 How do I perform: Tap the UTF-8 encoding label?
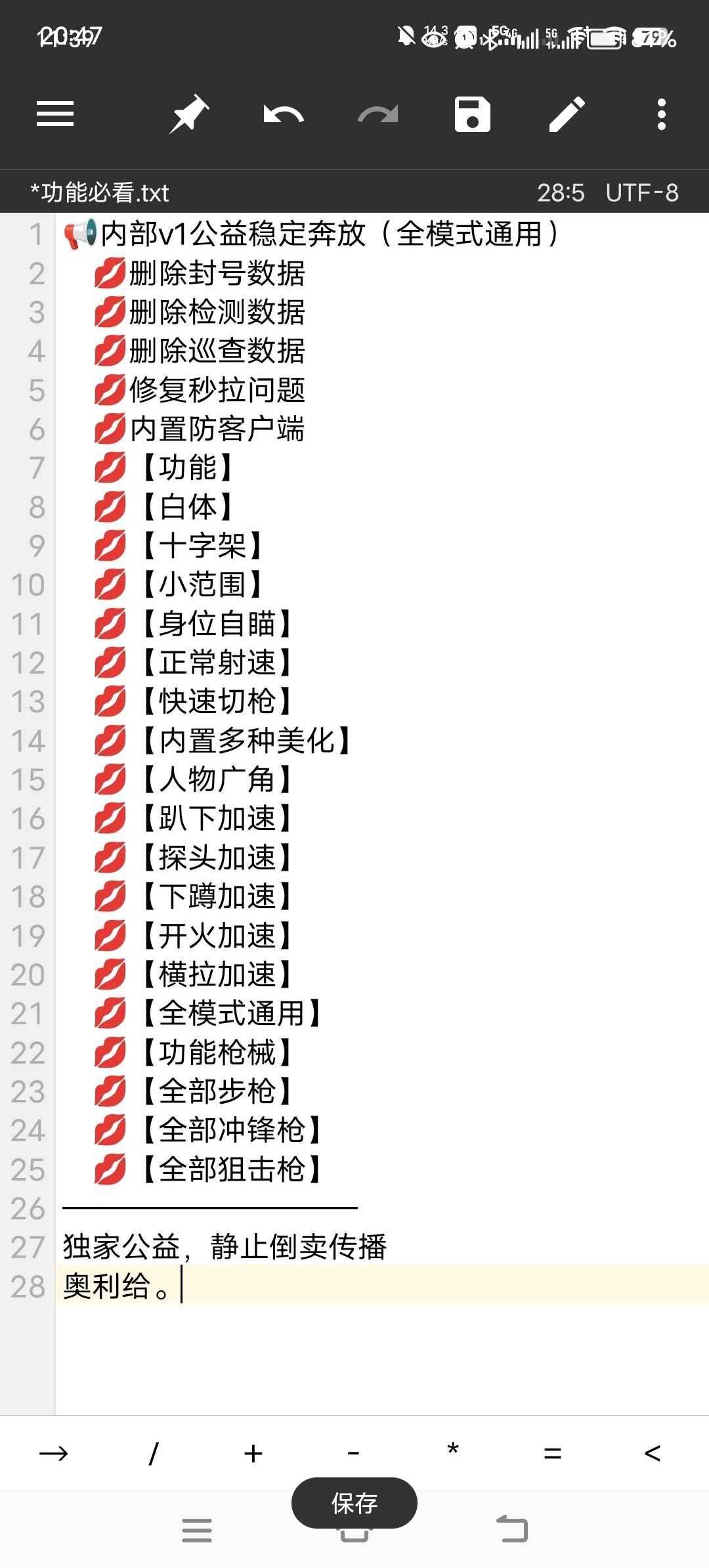(642, 192)
